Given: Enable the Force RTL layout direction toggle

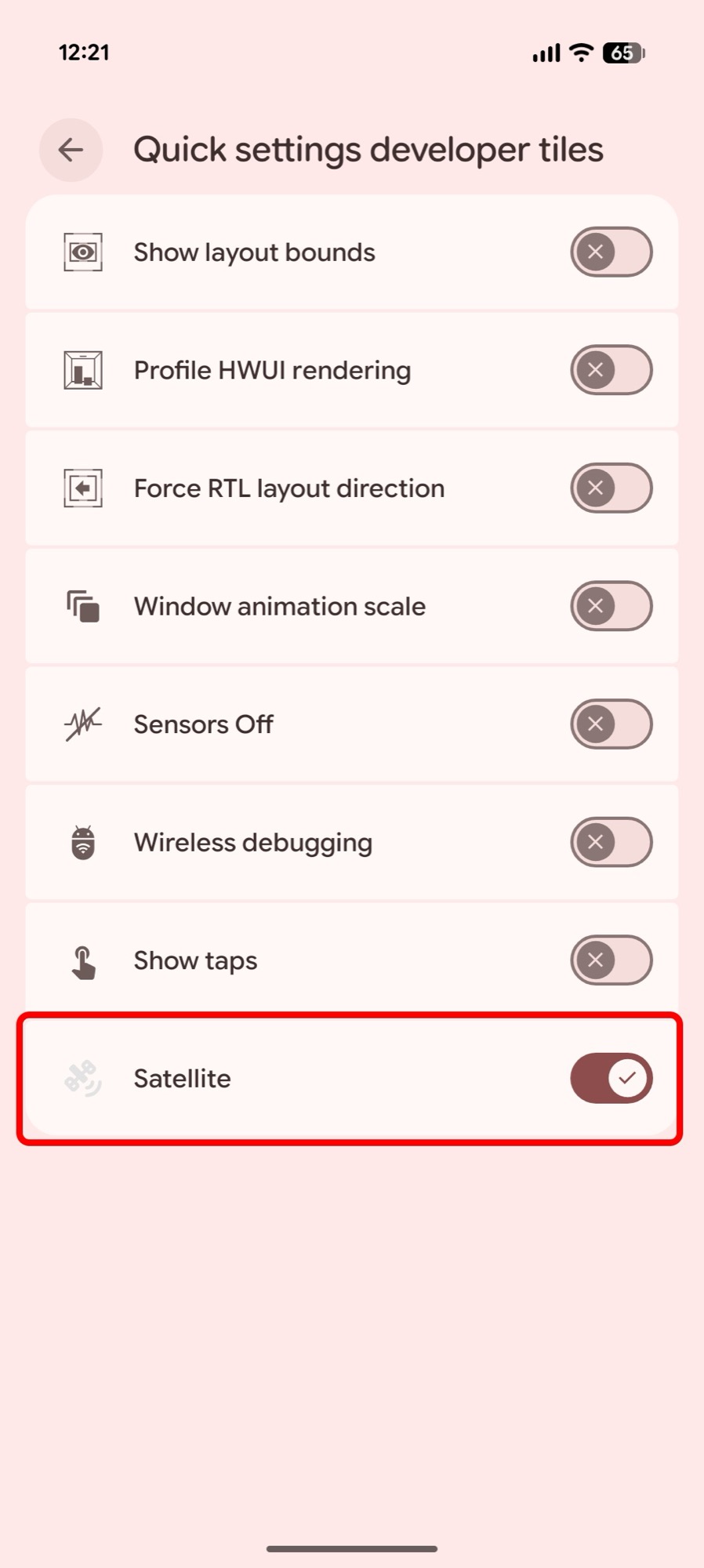Looking at the screenshot, I should pyautogui.click(x=611, y=488).
